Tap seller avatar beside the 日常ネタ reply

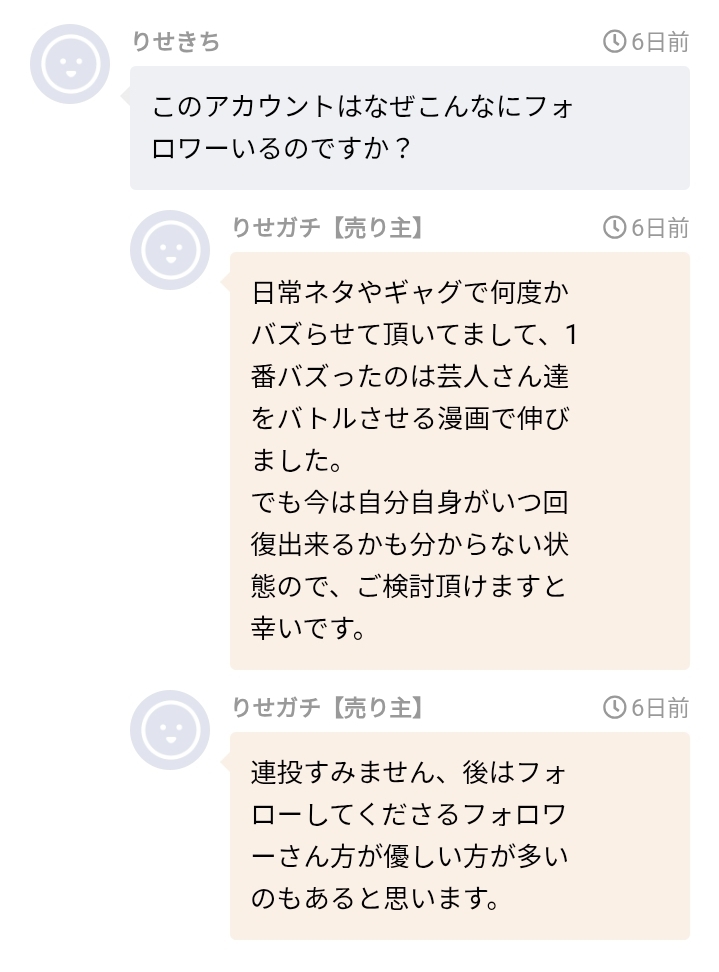[169, 250]
